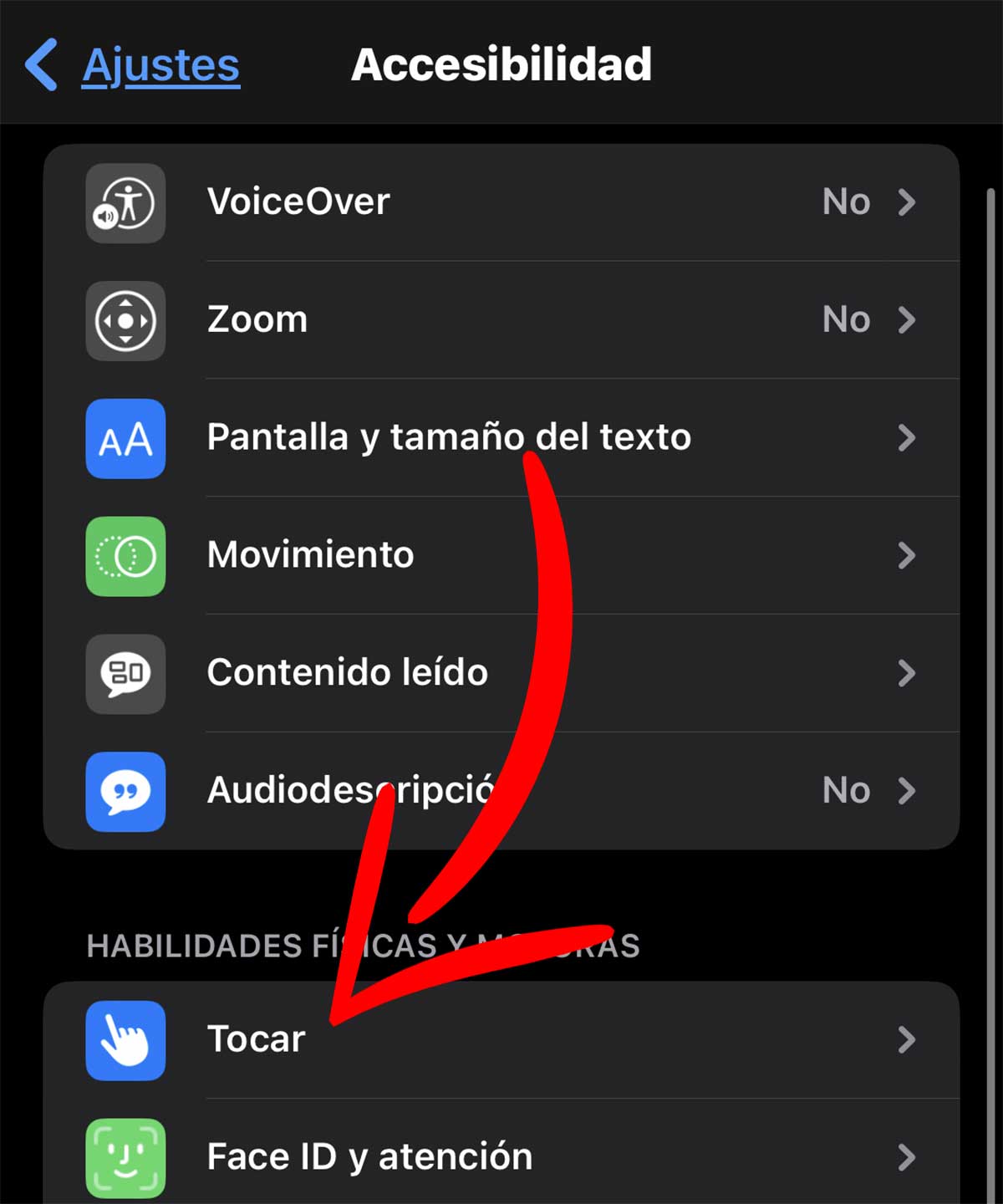Image resolution: width=1003 pixels, height=1204 pixels.
Task: Open VoiceOver settings
Action: [501, 202]
